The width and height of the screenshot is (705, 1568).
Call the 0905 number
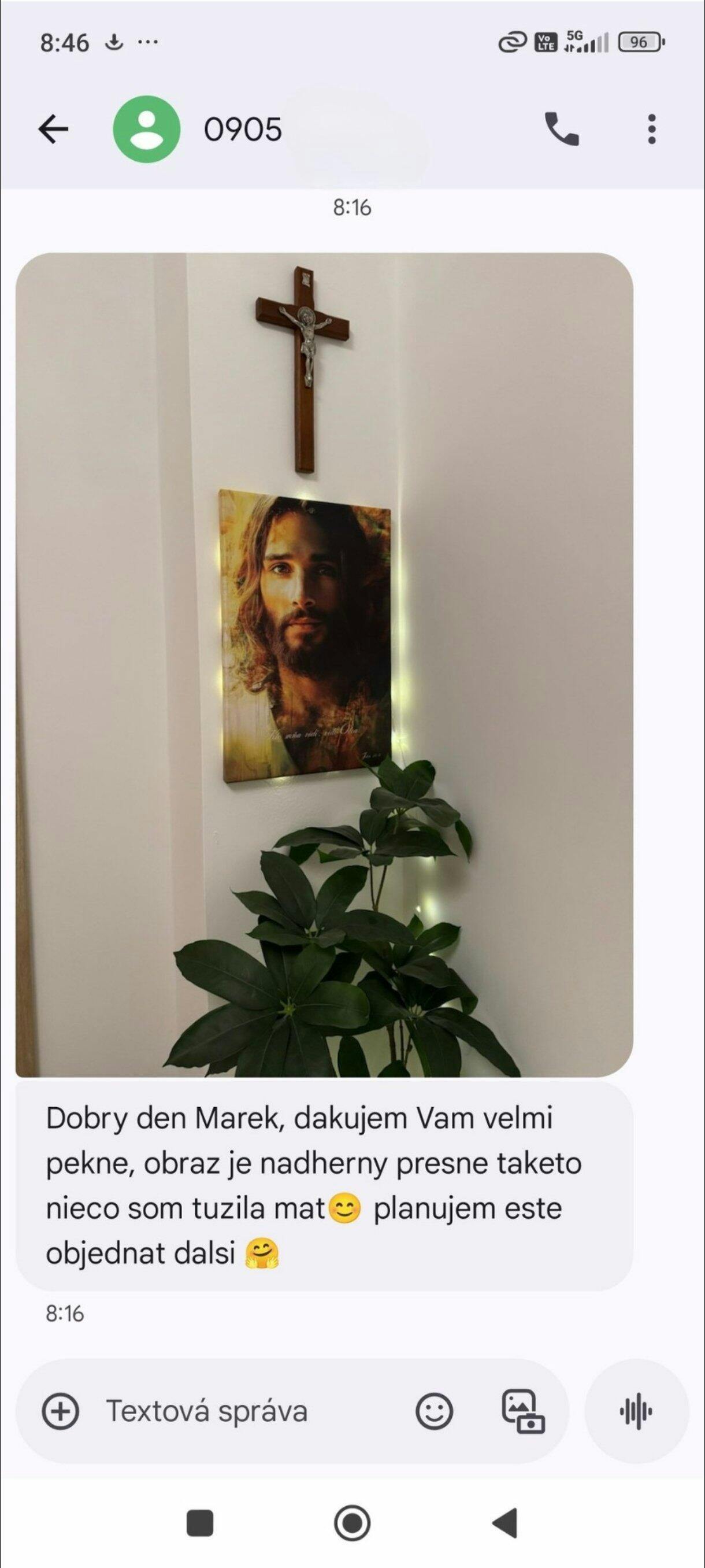(562, 129)
